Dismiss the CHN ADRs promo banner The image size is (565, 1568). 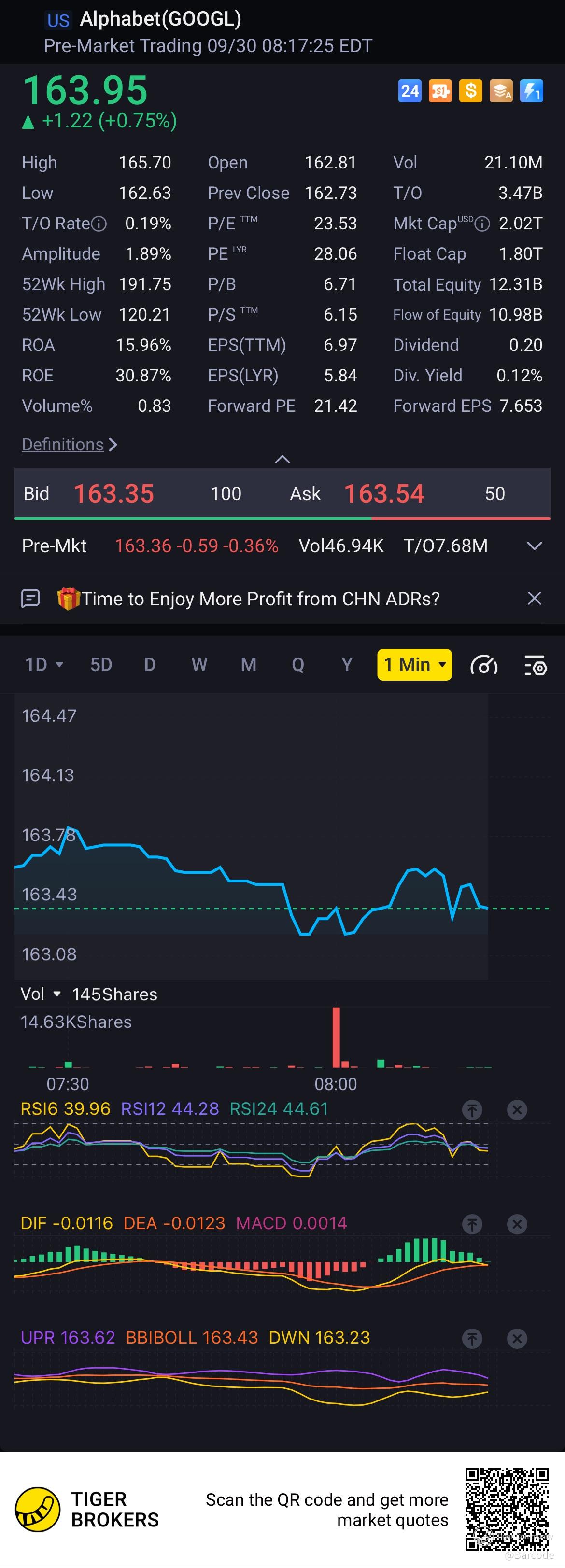(x=534, y=598)
